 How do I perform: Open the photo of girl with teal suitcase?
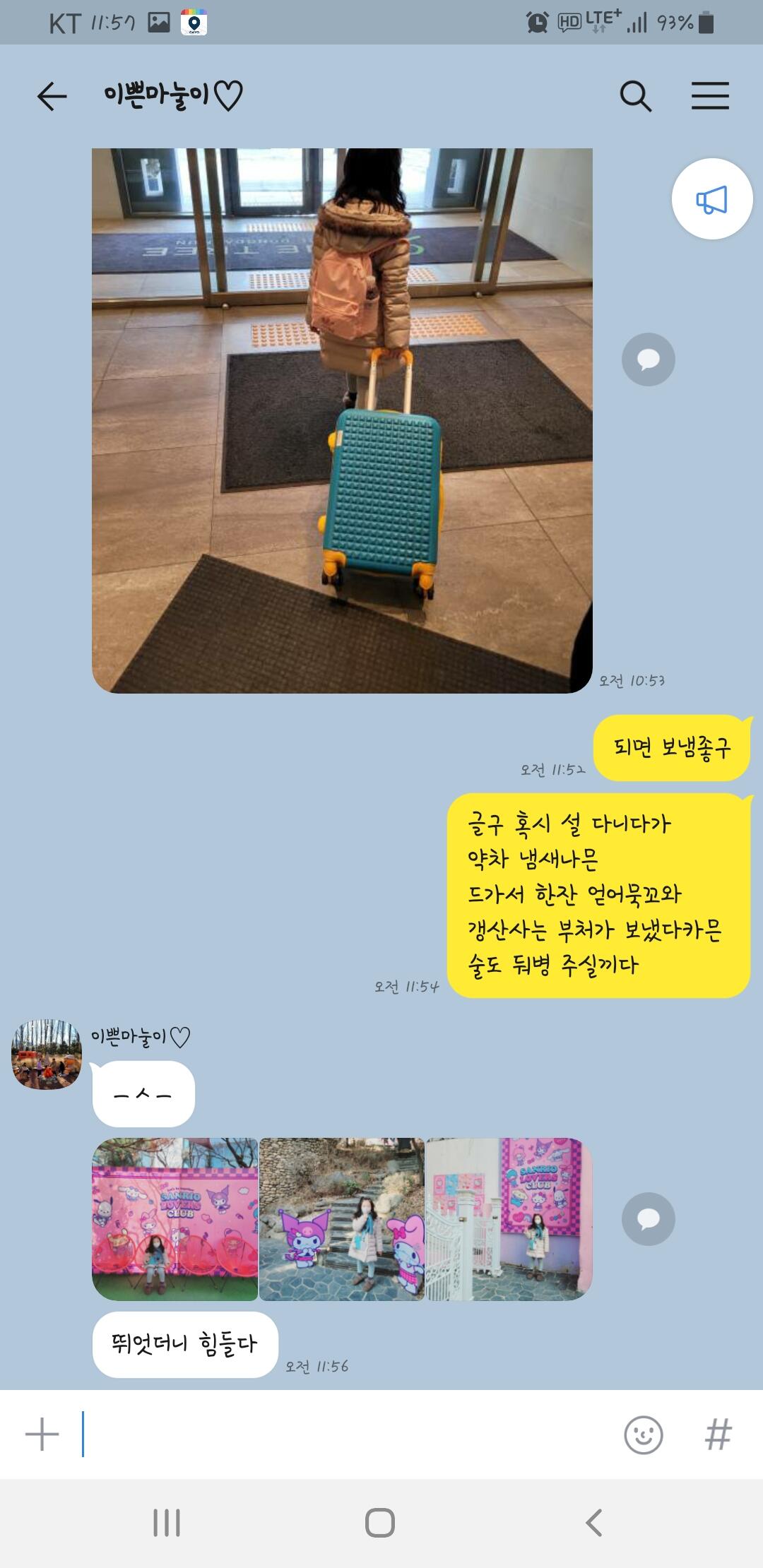(x=342, y=420)
